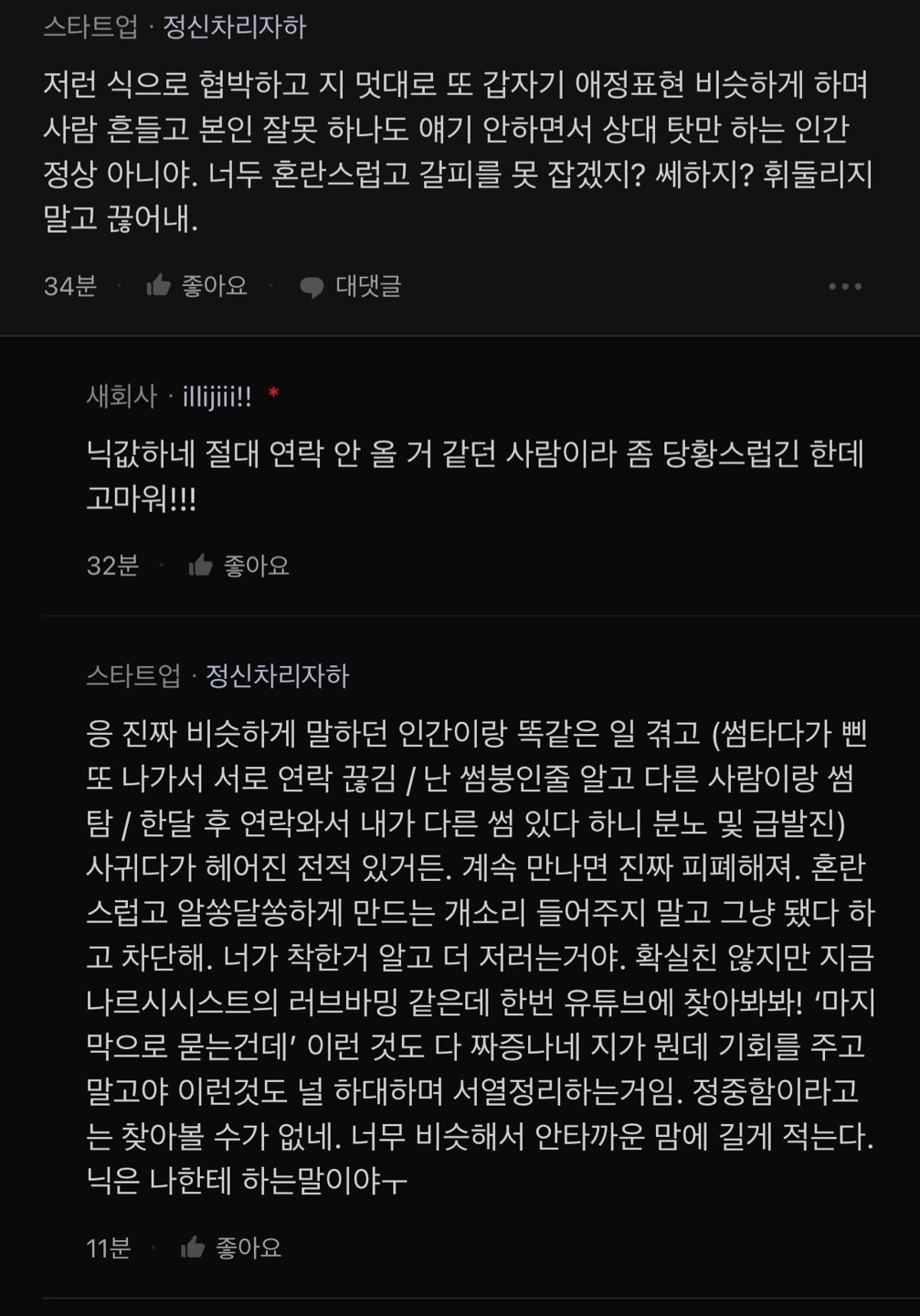Like the top comment posted 34분 ago

[197, 286]
